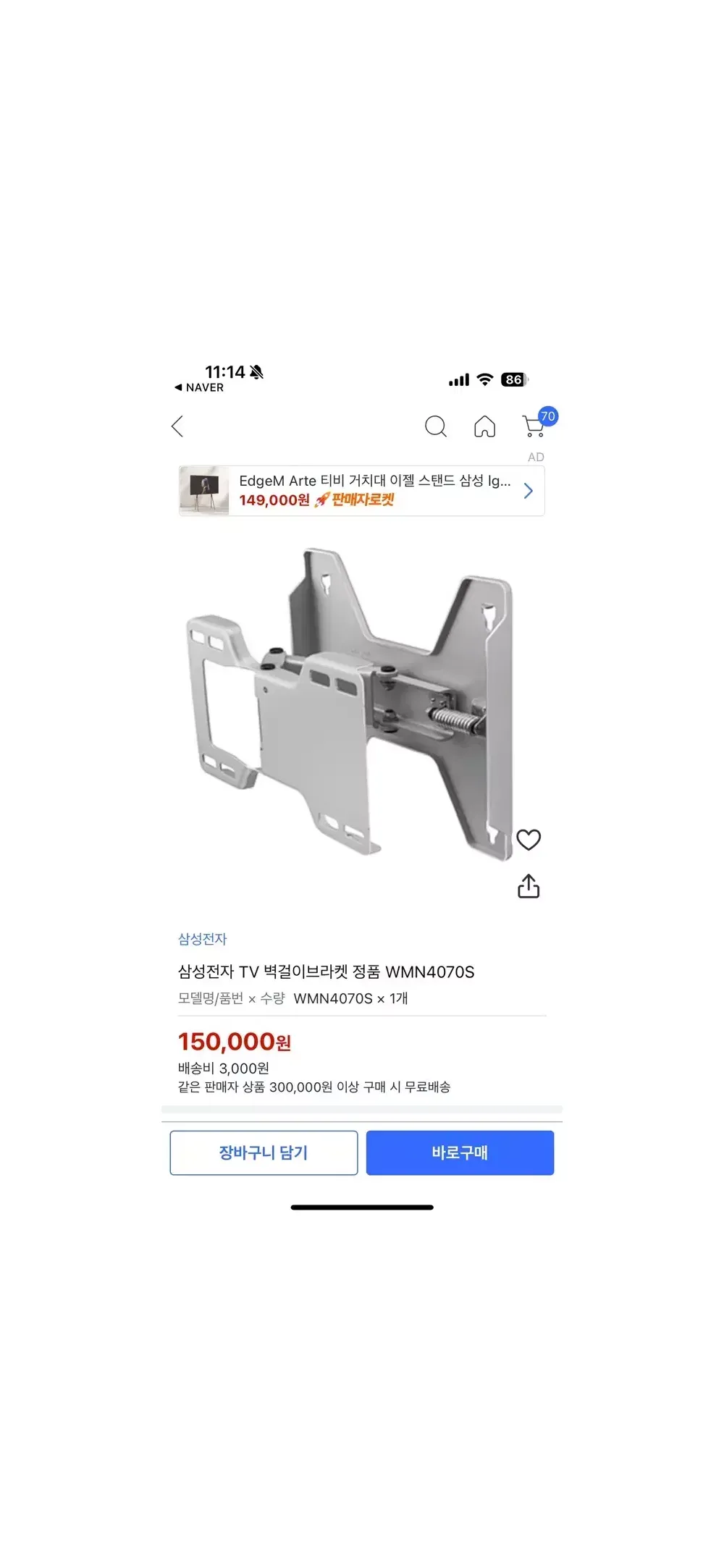Image resolution: width=724 pixels, height=1568 pixels.
Task: Open the EdgeM Arte TV stand ad banner
Action: 361,491
